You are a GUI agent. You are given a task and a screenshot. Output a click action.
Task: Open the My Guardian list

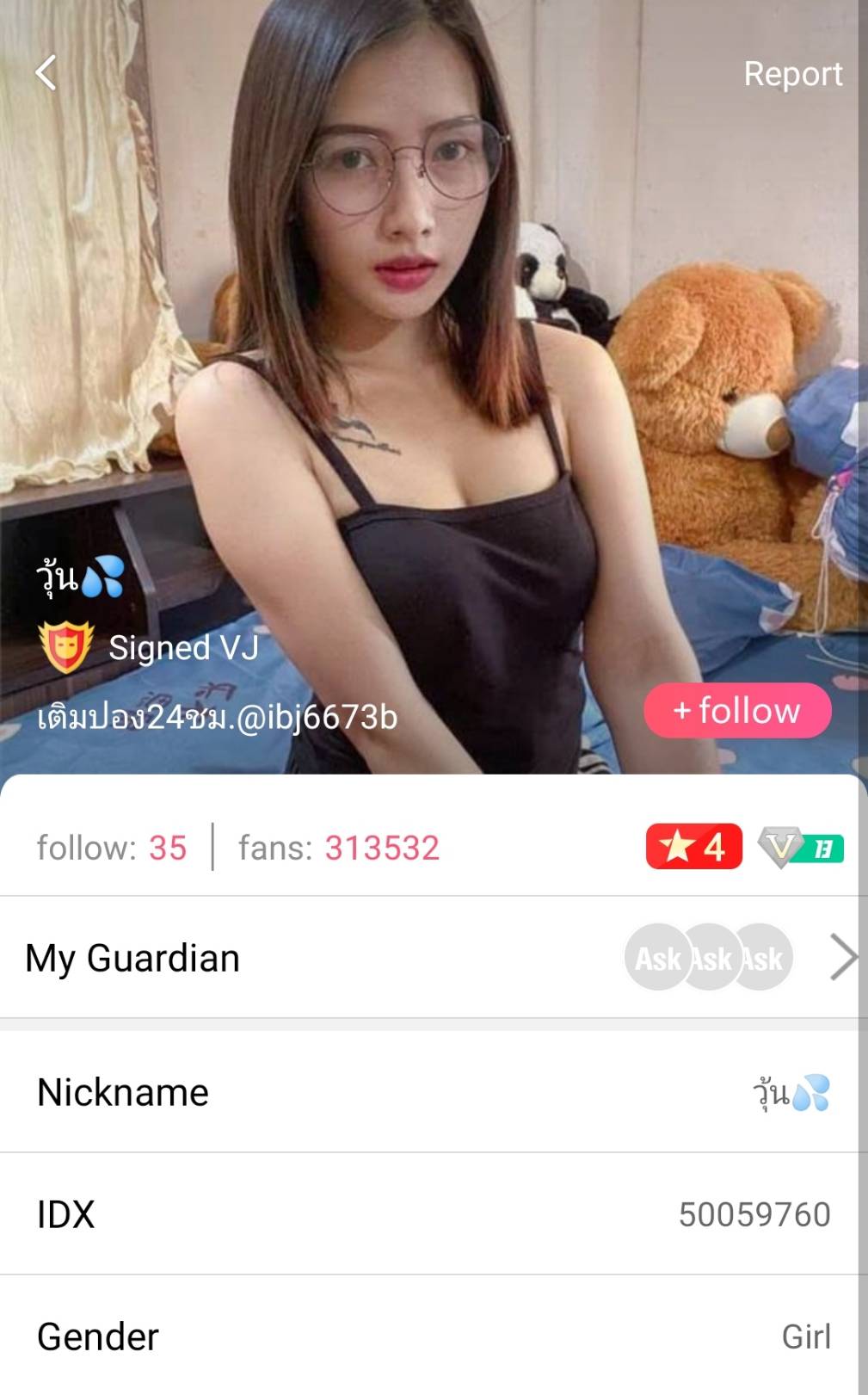(430, 958)
